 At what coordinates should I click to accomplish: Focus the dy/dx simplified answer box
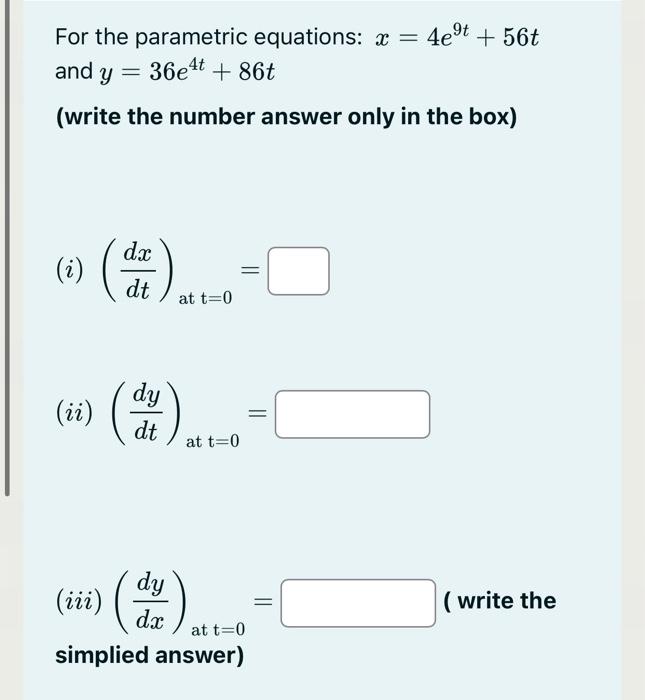(x=358, y=603)
